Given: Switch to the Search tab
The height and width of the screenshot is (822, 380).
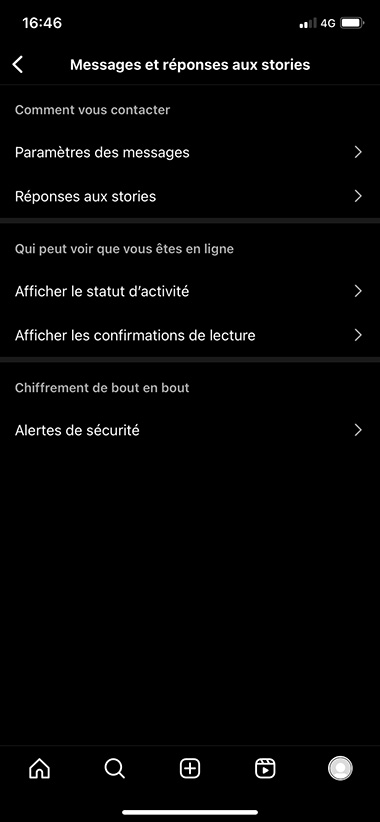Looking at the screenshot, I should pos(114,769).
